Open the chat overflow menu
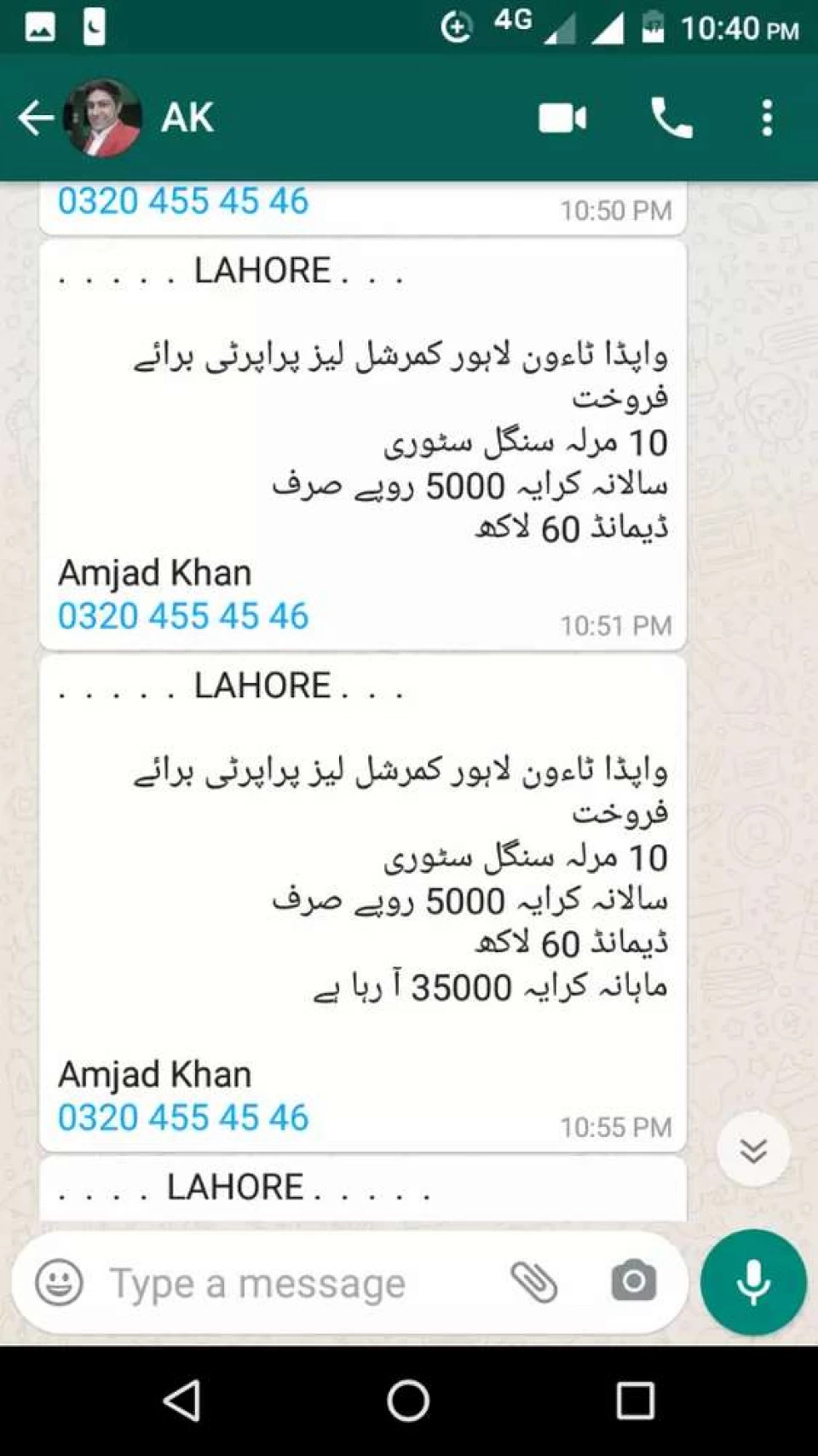The image size is (818, 1456). click(x=767, y=118)
